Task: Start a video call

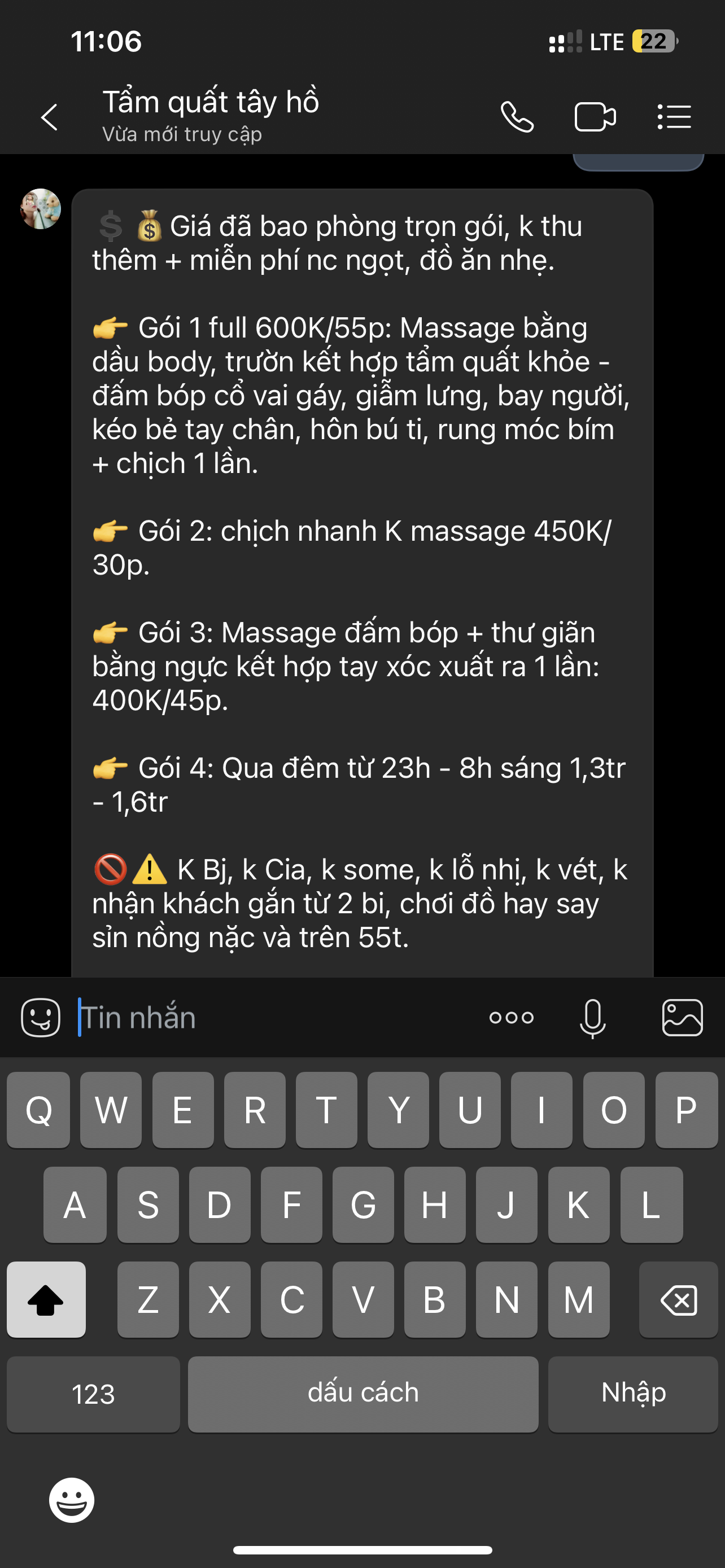Action: pos(595,117)
